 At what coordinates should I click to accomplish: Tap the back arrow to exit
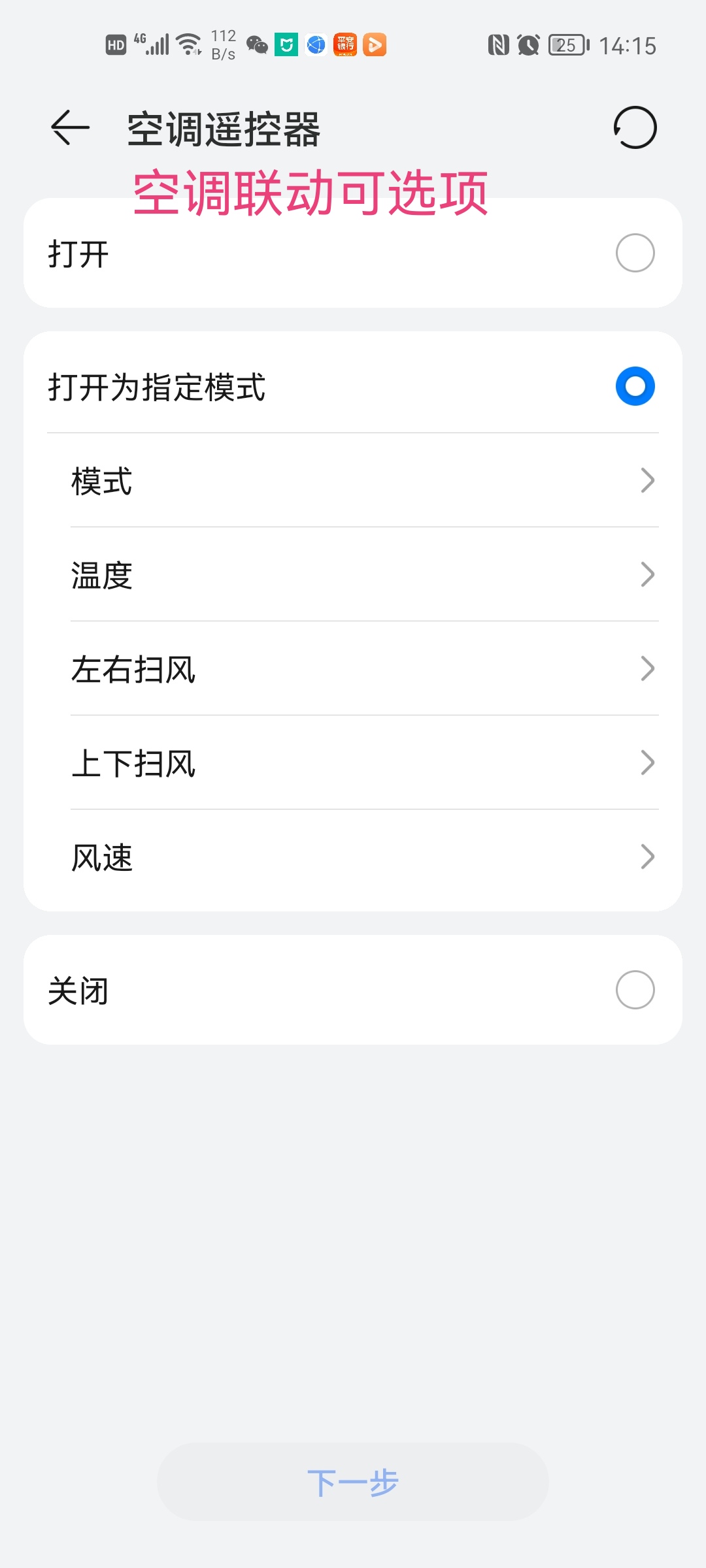(x=69, y=127)
